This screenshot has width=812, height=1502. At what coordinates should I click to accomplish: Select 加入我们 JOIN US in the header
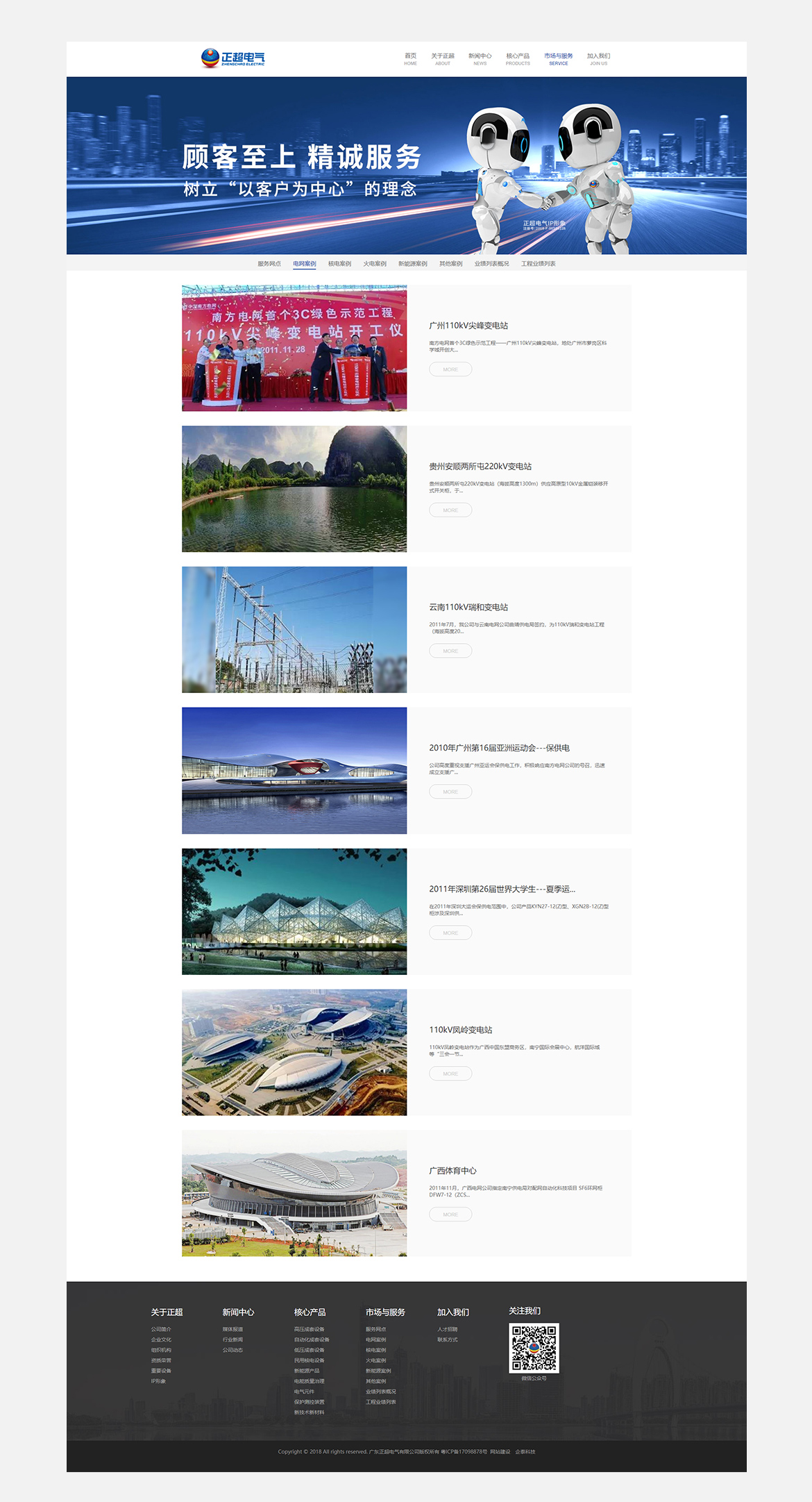598,59
